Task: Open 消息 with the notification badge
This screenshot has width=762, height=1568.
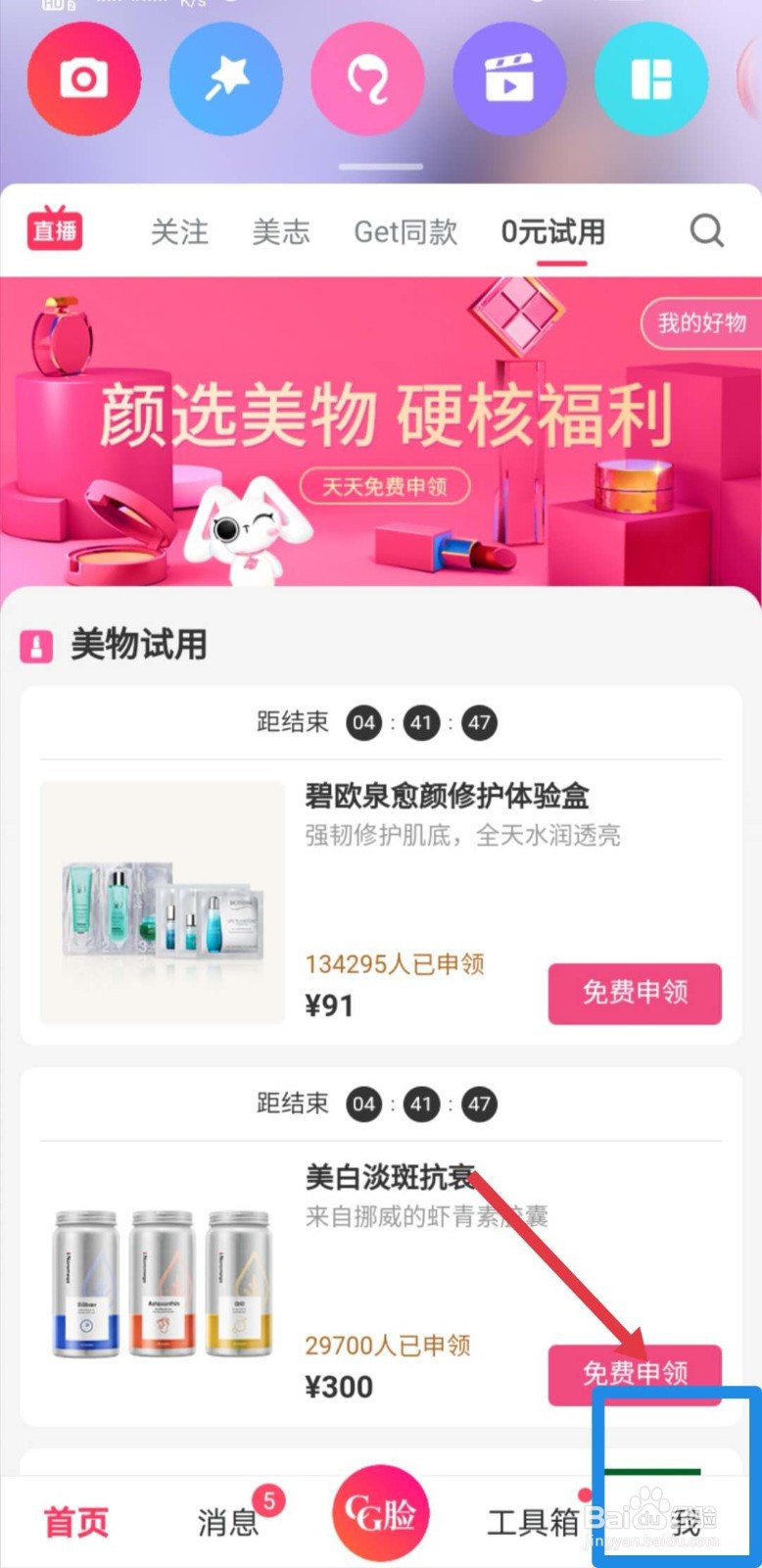Action: click(227, 1522)
